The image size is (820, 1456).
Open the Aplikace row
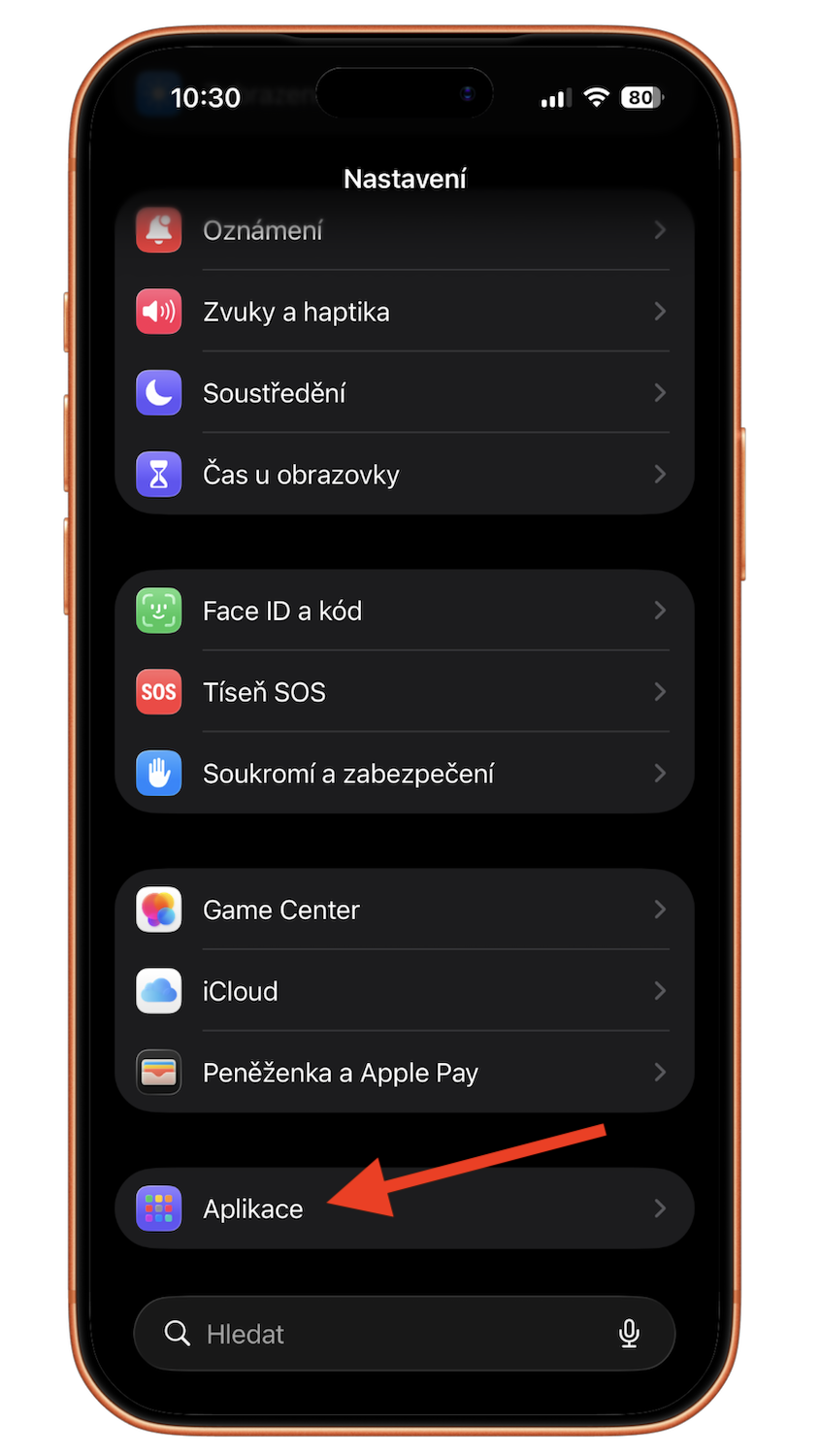coord(404,1208)
